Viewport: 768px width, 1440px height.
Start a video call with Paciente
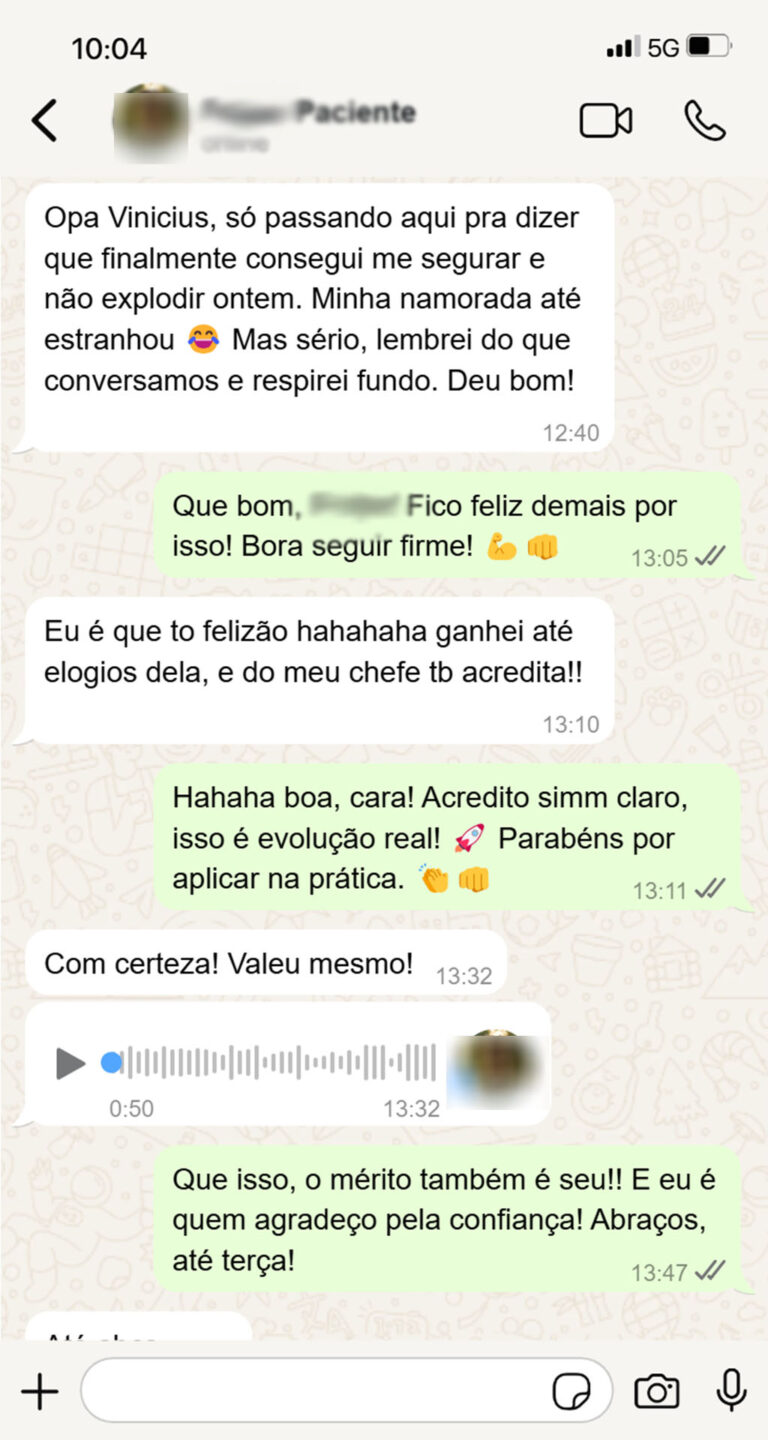[x=605, y=121]
